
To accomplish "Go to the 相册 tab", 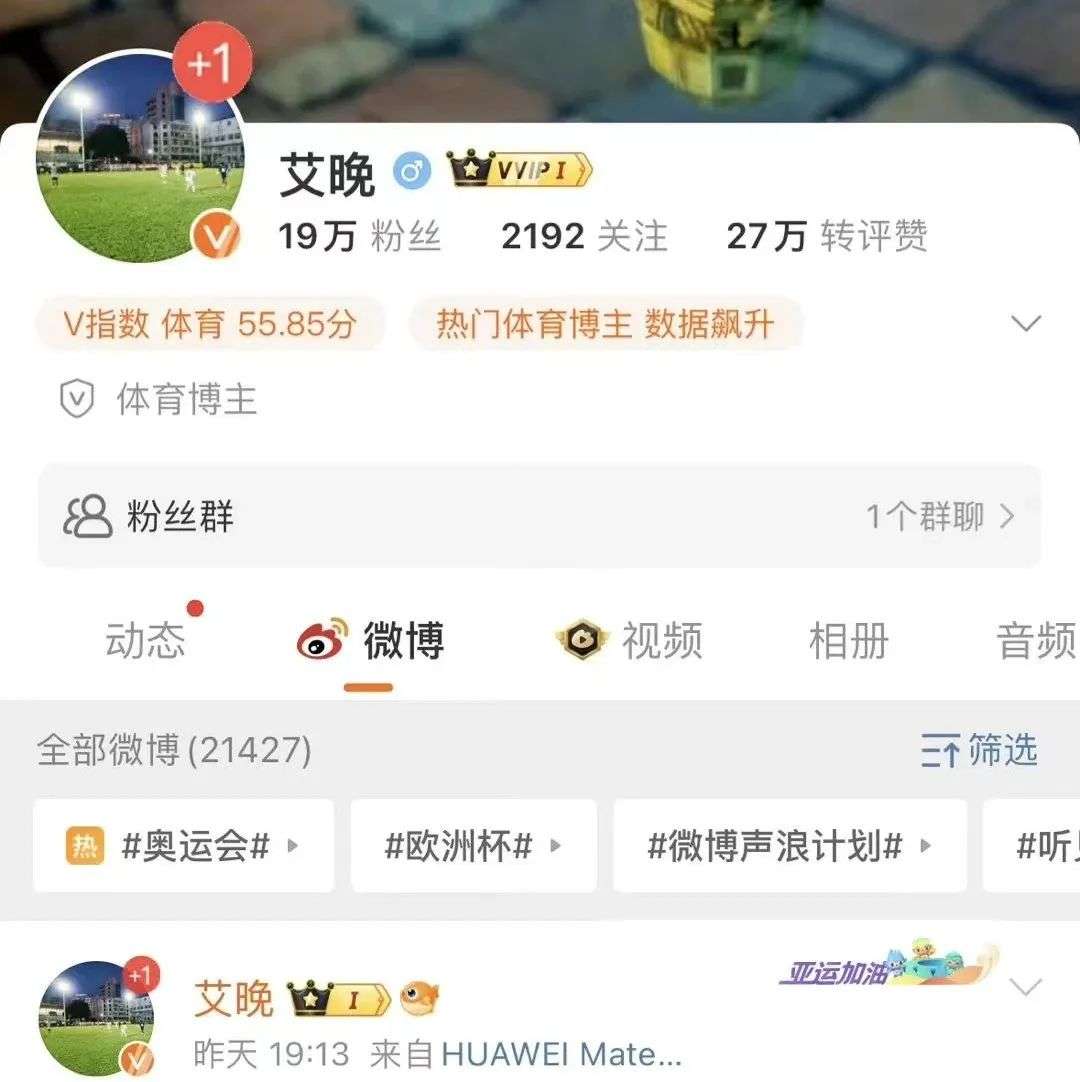I will (x=848, y=641).
